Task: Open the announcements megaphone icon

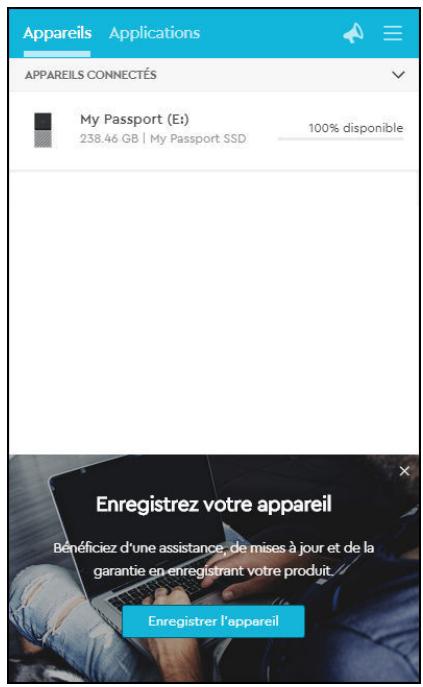Action: point(353,33)
